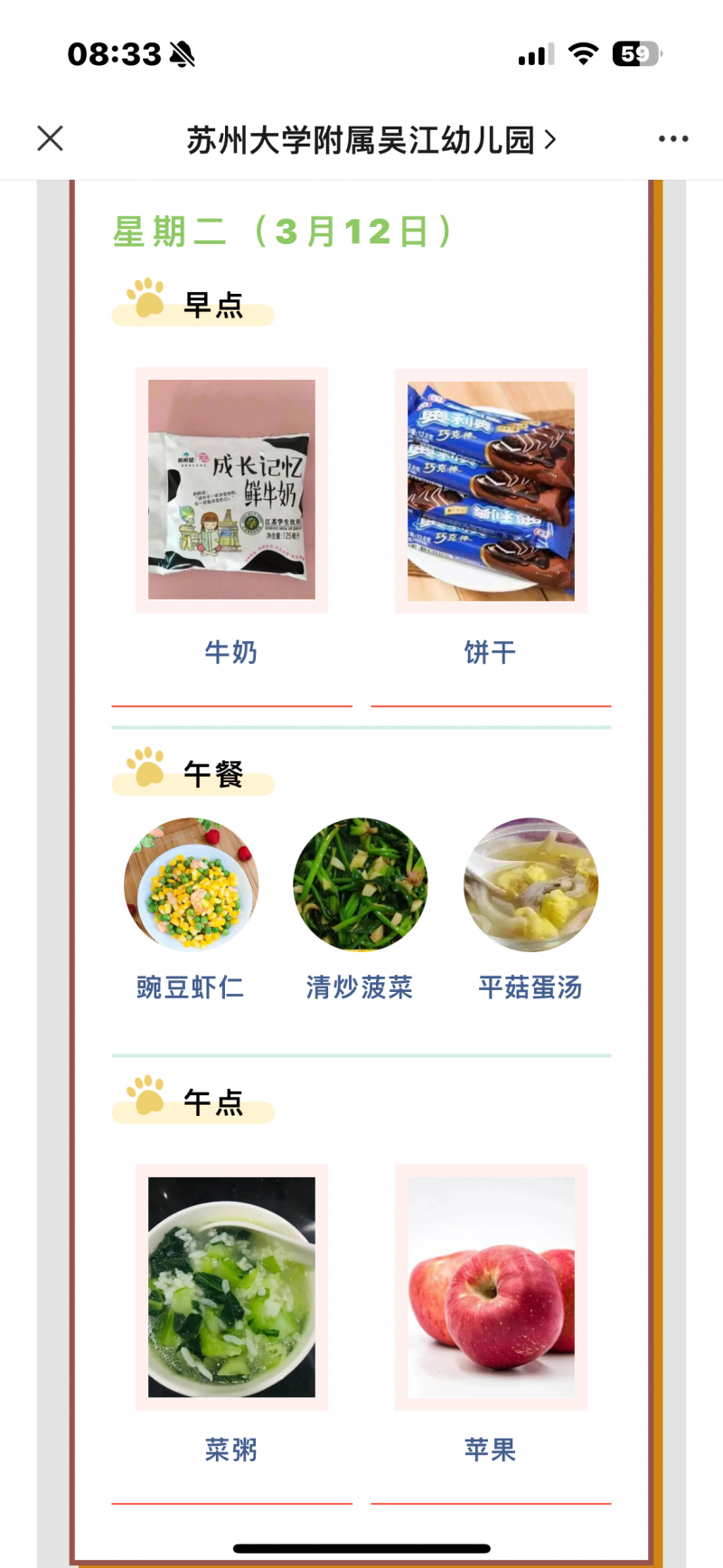Tap the battery indicator showing 59

coord(635,52)
